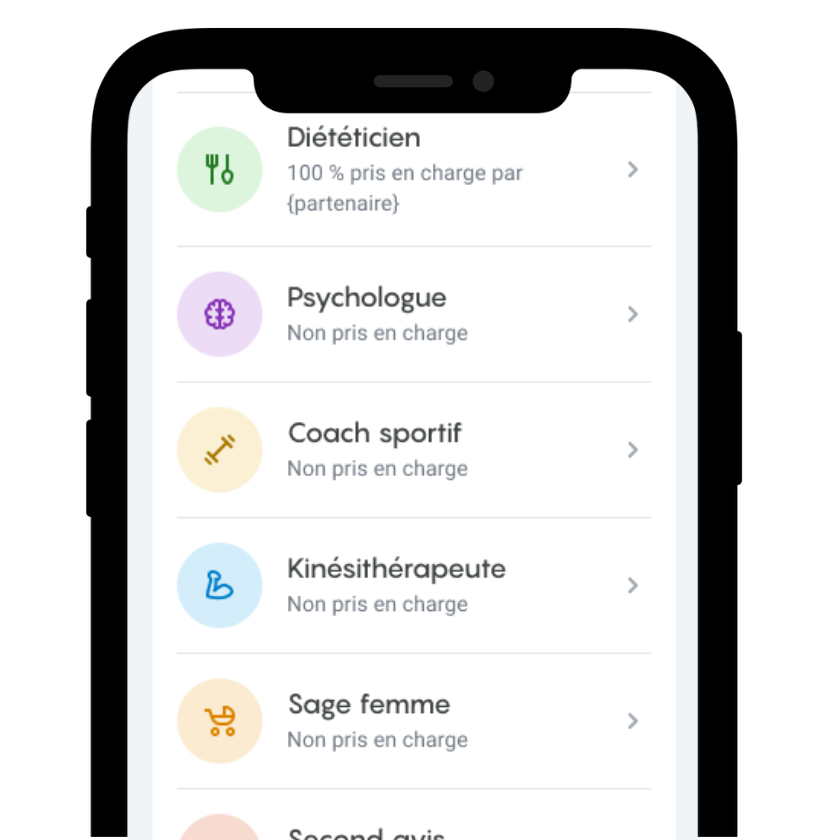Screen dimensions: 840x840
Task: Open Coach sportif
Action: [412, 450]
